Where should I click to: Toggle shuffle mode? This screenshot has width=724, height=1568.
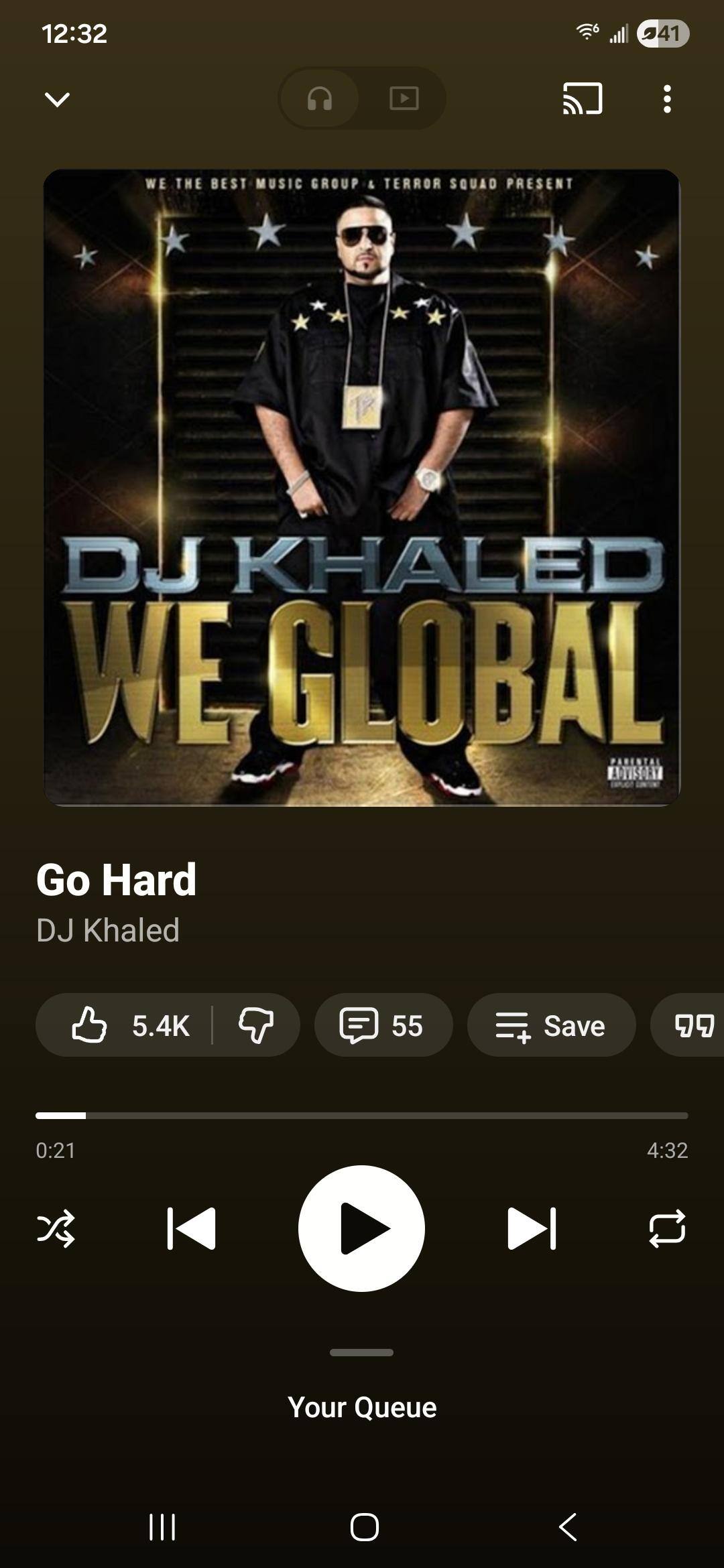coord(56,1228)
